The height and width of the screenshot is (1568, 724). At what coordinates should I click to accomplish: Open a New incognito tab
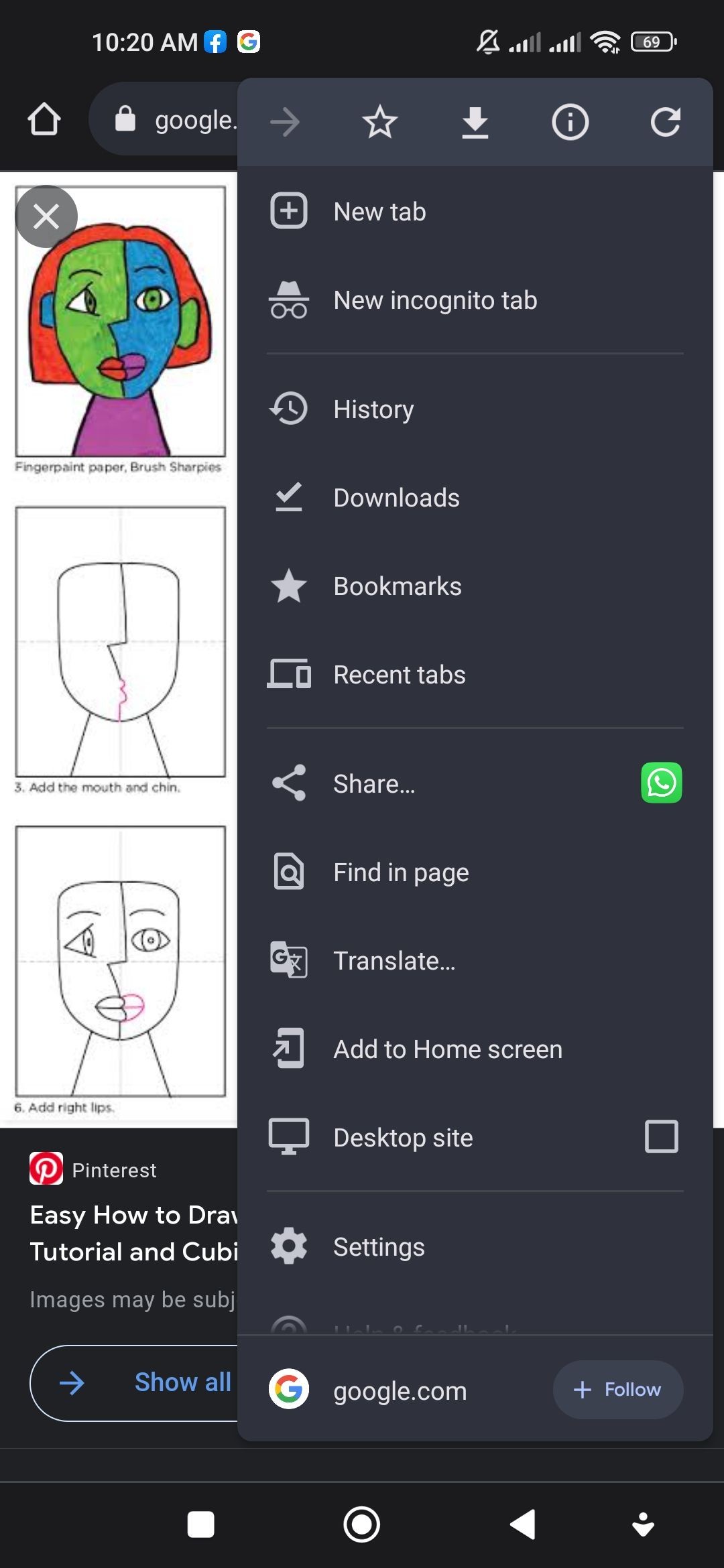coord(475,300)
